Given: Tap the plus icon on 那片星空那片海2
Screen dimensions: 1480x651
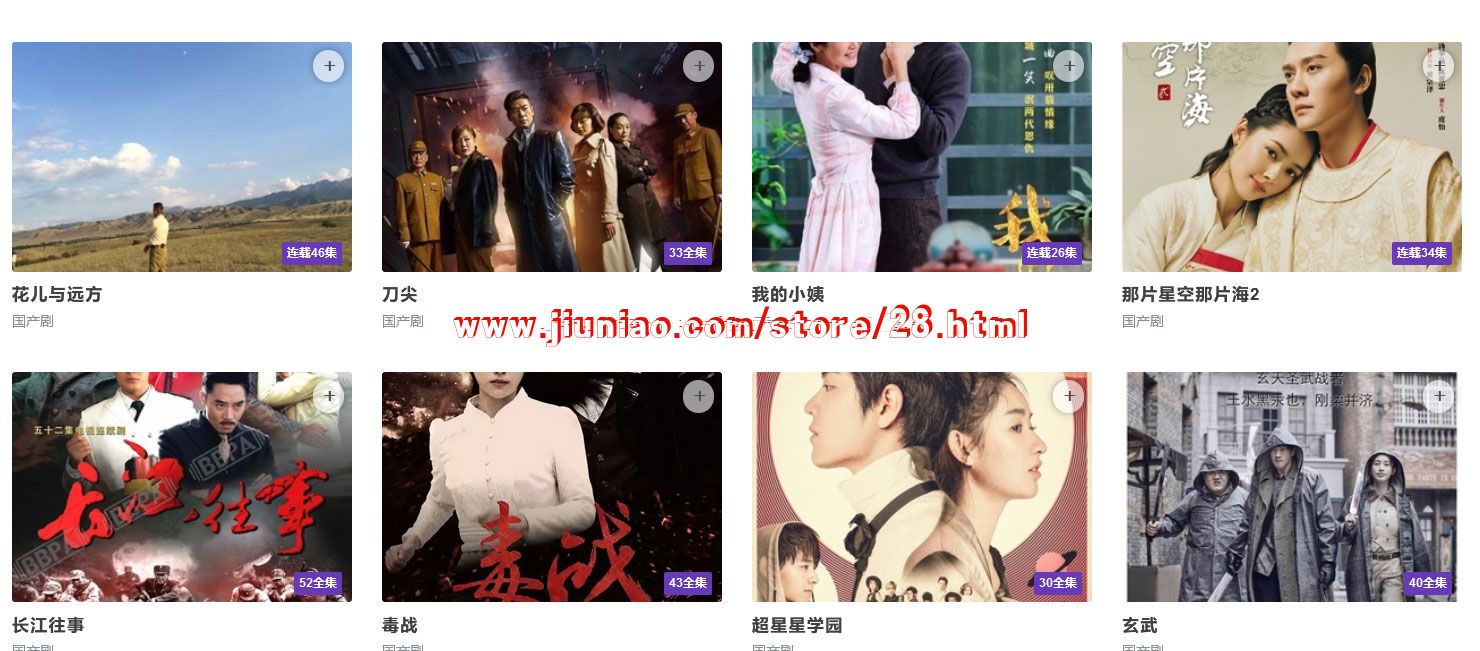Looking at the screenshot, I should coord(1438,67).
